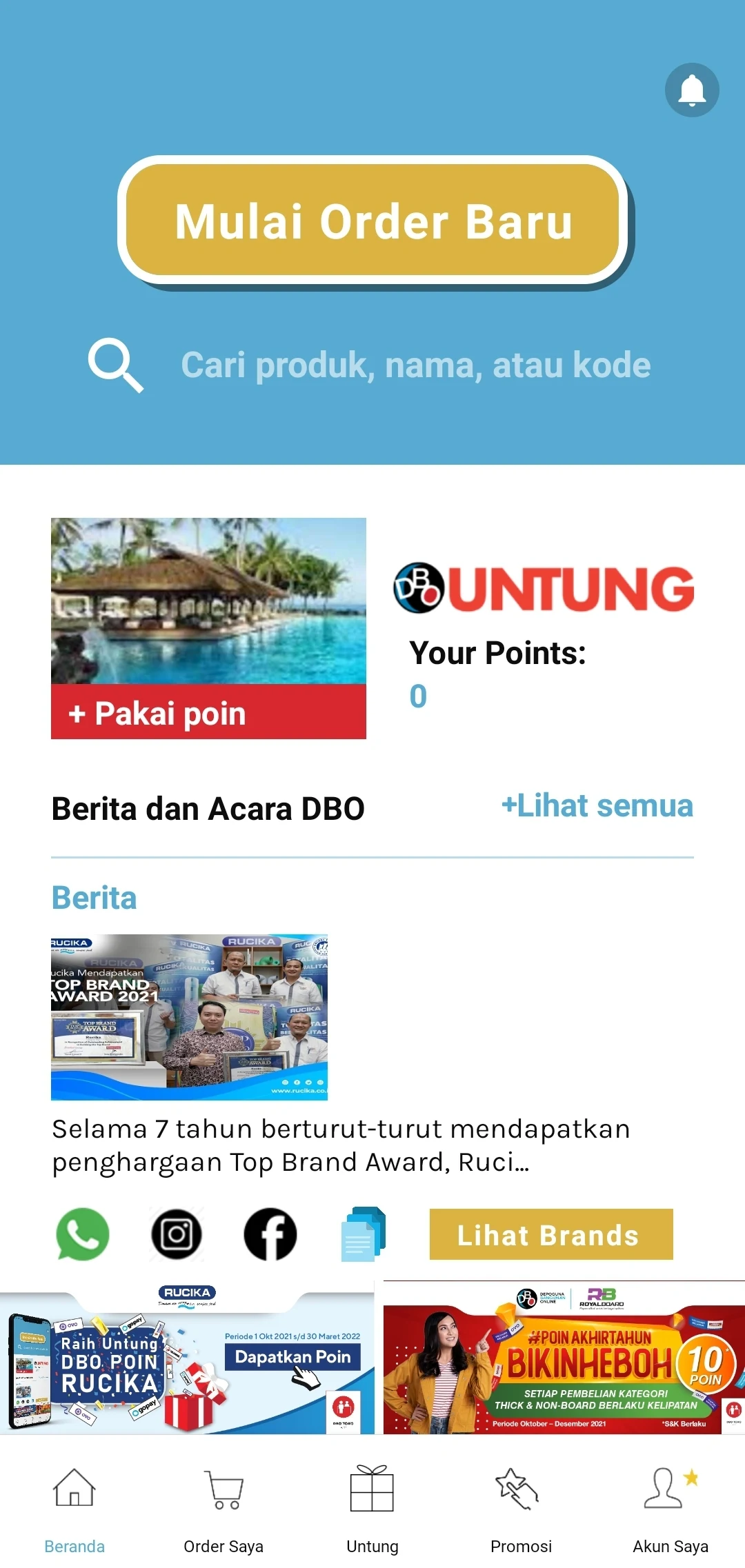Viewport: 745px width, 1568px height.
Task: Open Lihat semua news link
Action: [597, 805]
